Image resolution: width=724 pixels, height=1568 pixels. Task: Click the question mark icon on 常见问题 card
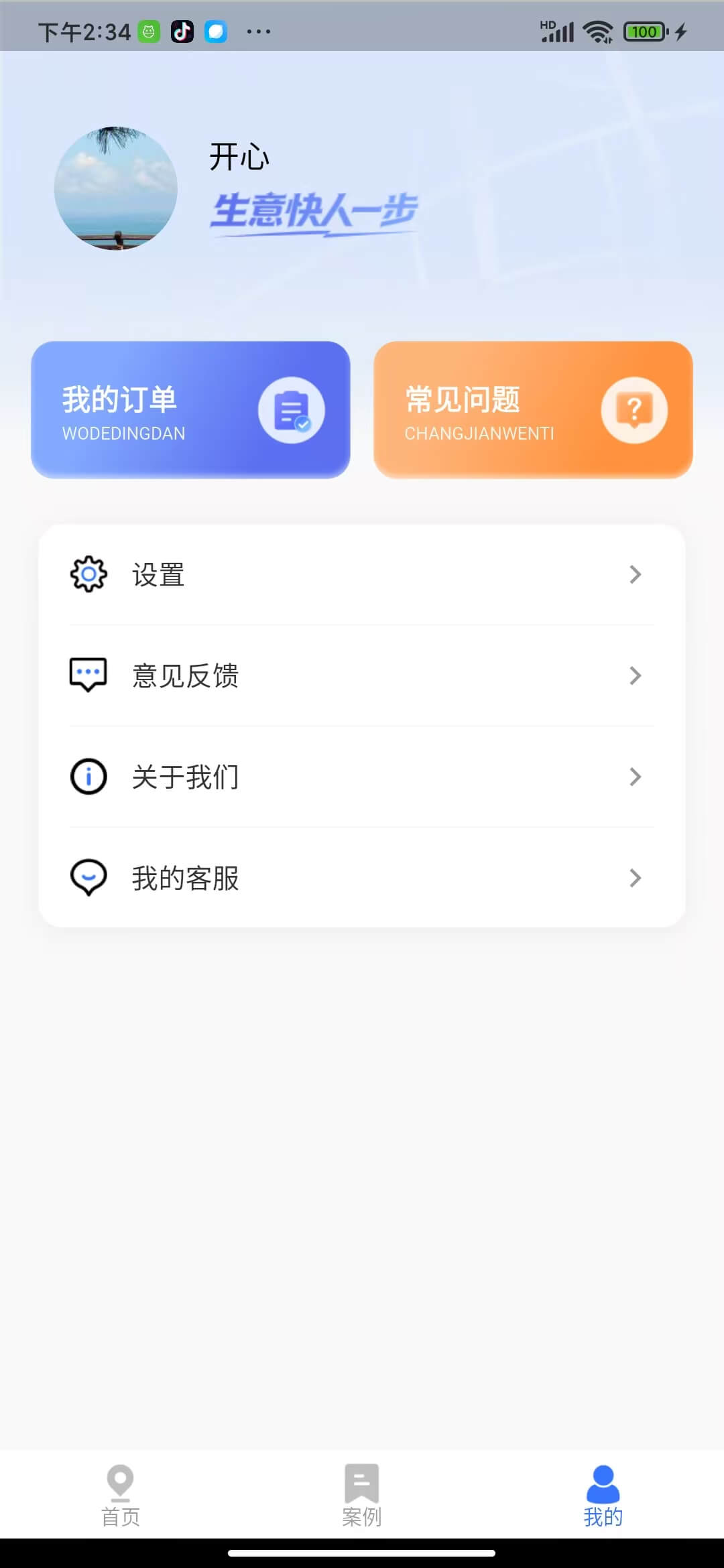(x=634, y=410)
